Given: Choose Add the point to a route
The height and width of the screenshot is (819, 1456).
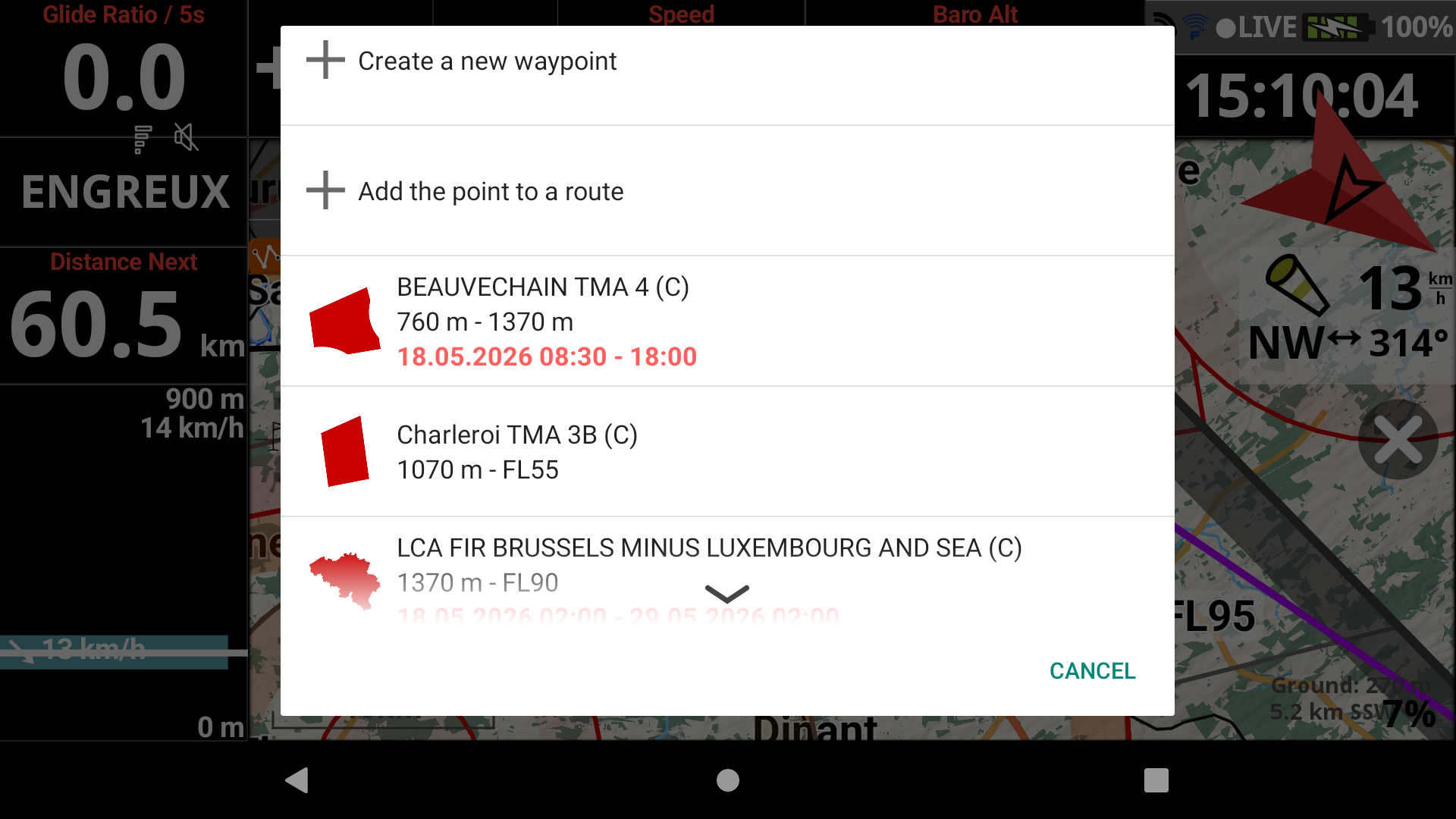Looking at the screenshot, I should pos(727,191).
